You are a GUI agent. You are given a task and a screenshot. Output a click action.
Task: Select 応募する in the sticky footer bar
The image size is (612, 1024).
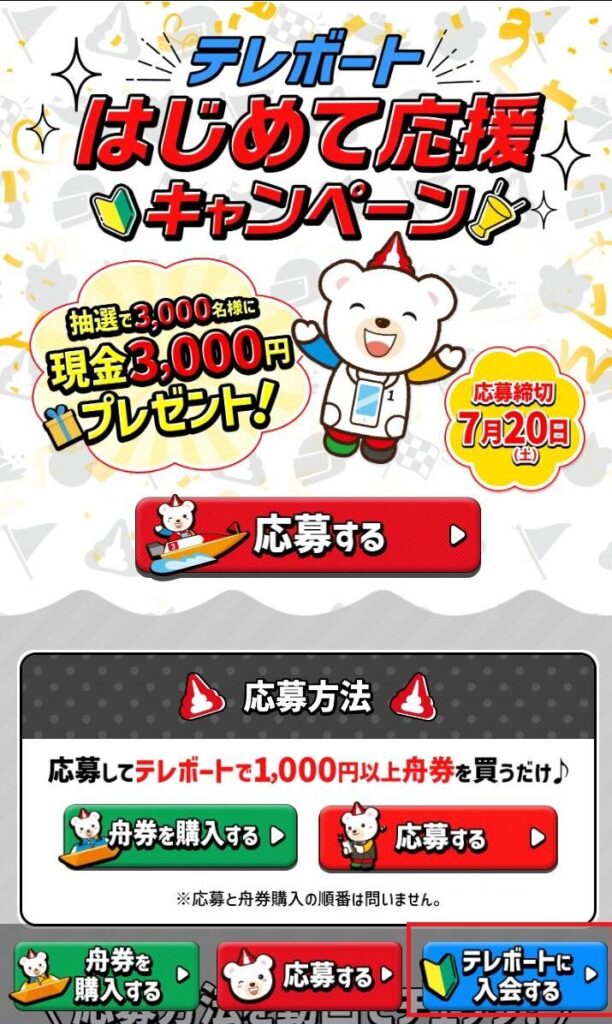click(x=309, y=977)
